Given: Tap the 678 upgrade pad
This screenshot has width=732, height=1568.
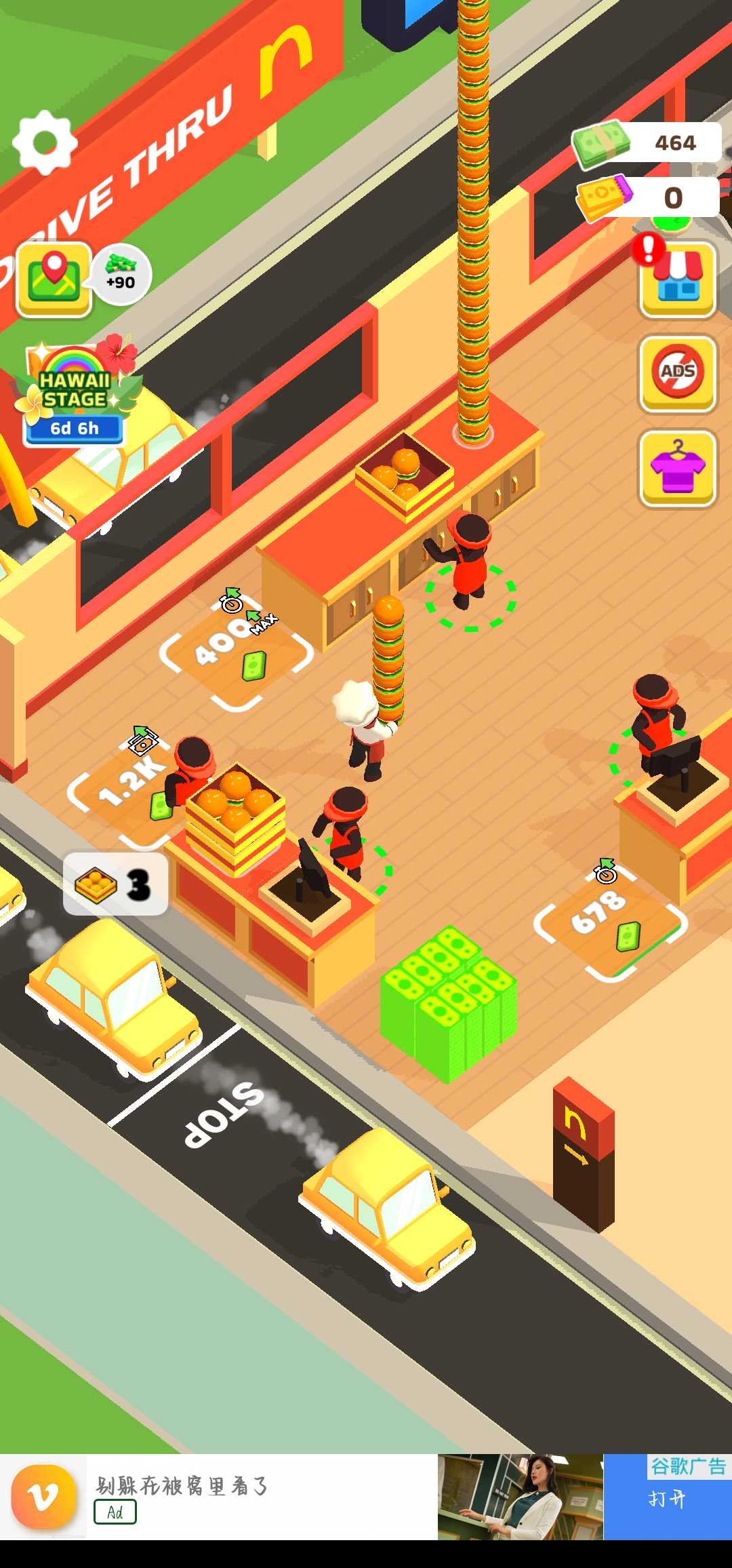Looking at the screenshot, I should coord(609,922).
